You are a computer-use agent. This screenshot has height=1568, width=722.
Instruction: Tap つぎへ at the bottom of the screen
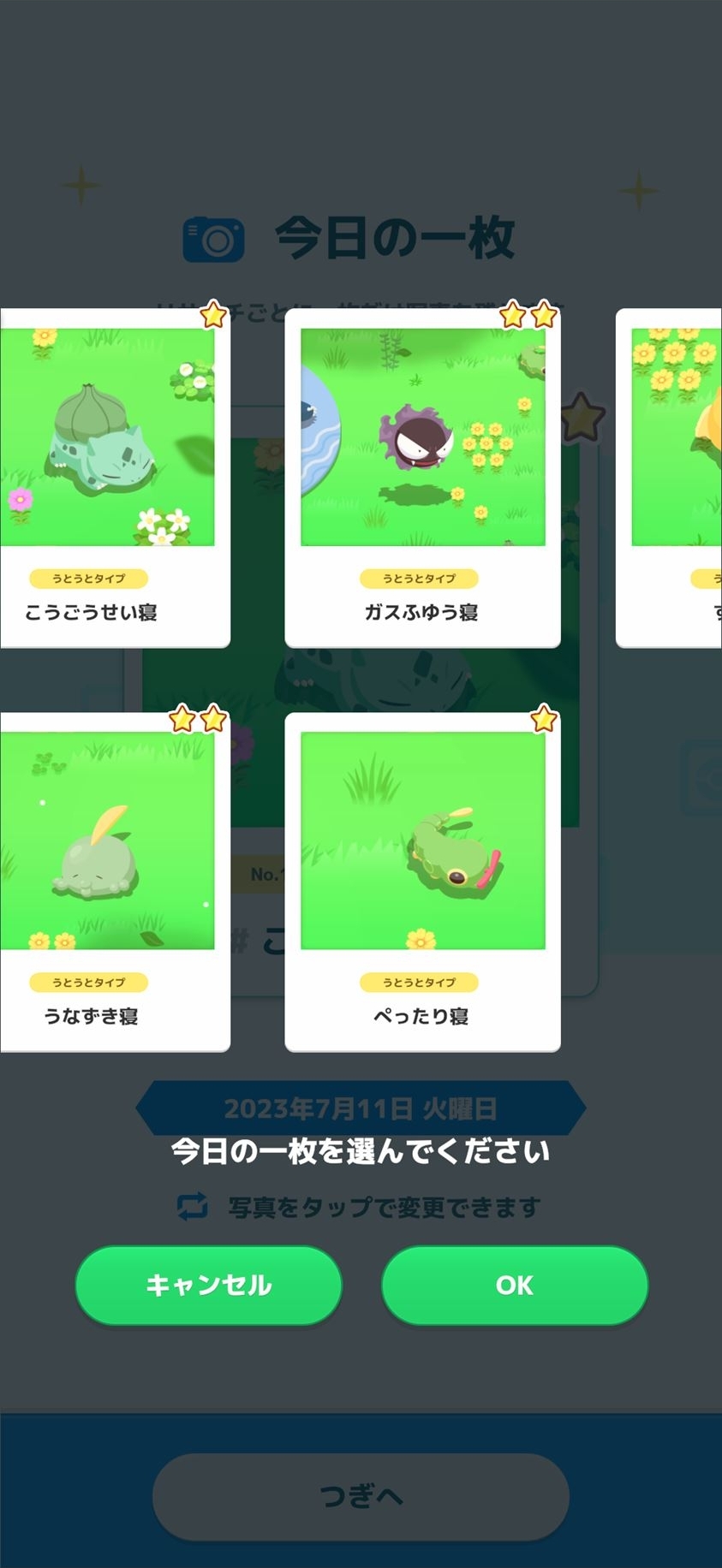pos(361,1494)
